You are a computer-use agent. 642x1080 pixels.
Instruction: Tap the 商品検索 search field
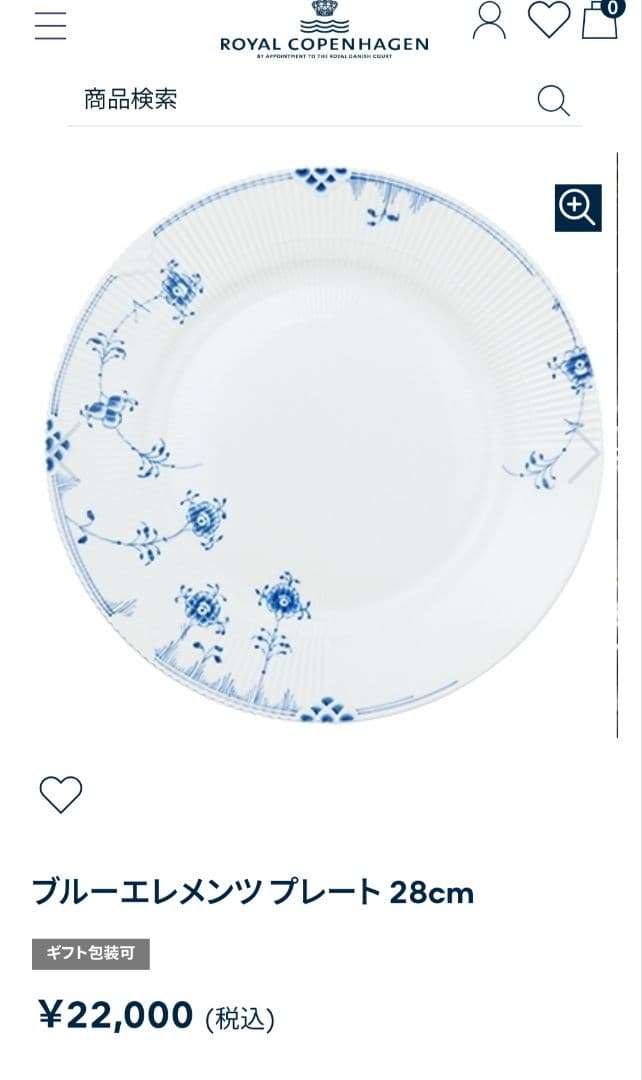(300, 99)
